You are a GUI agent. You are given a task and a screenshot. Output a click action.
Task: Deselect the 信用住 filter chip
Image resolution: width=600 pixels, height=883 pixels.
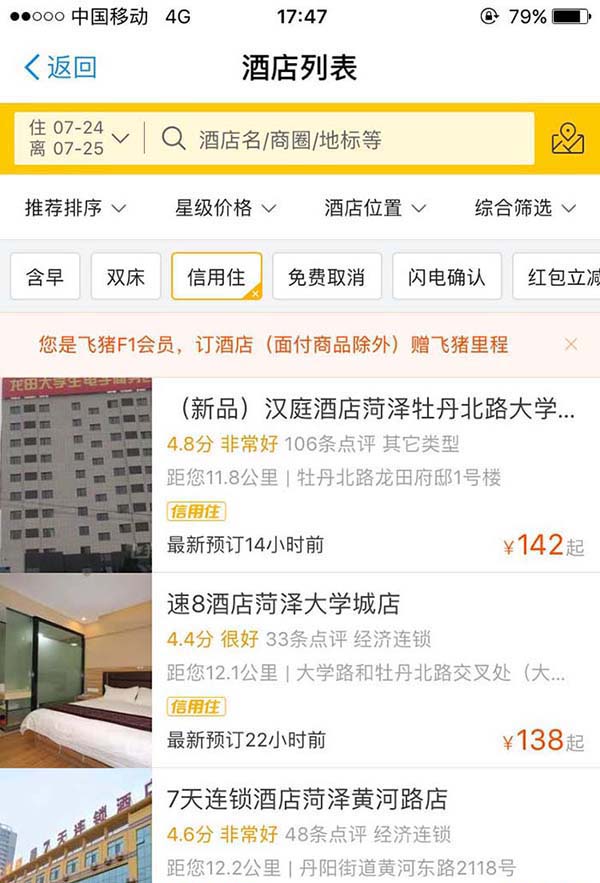[216, 277]
